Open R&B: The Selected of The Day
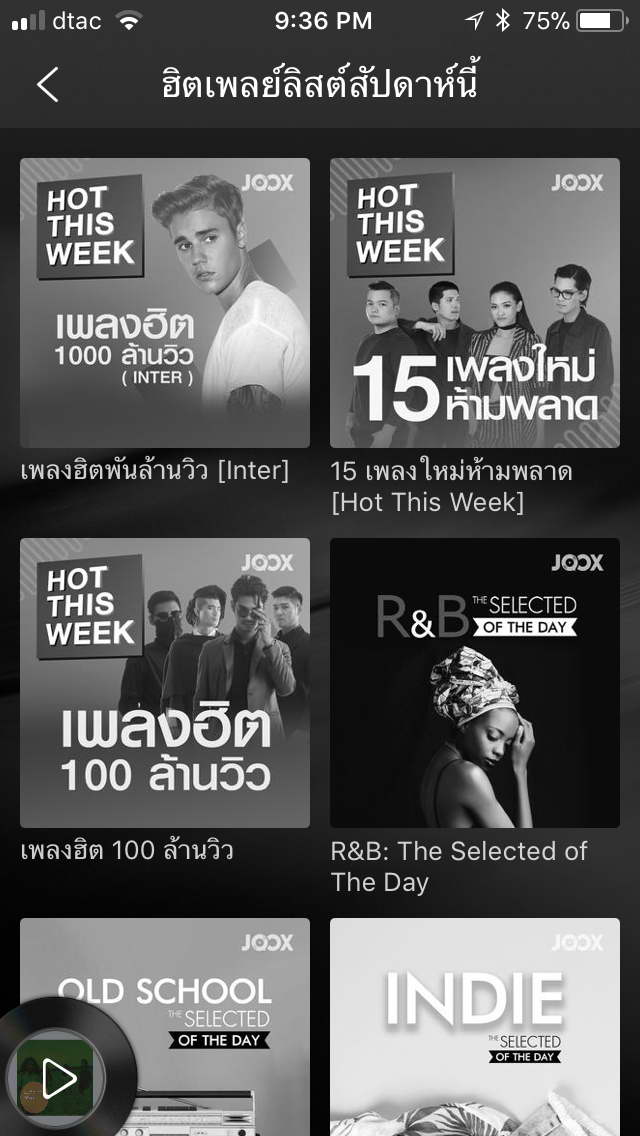 tap(475, 682)
